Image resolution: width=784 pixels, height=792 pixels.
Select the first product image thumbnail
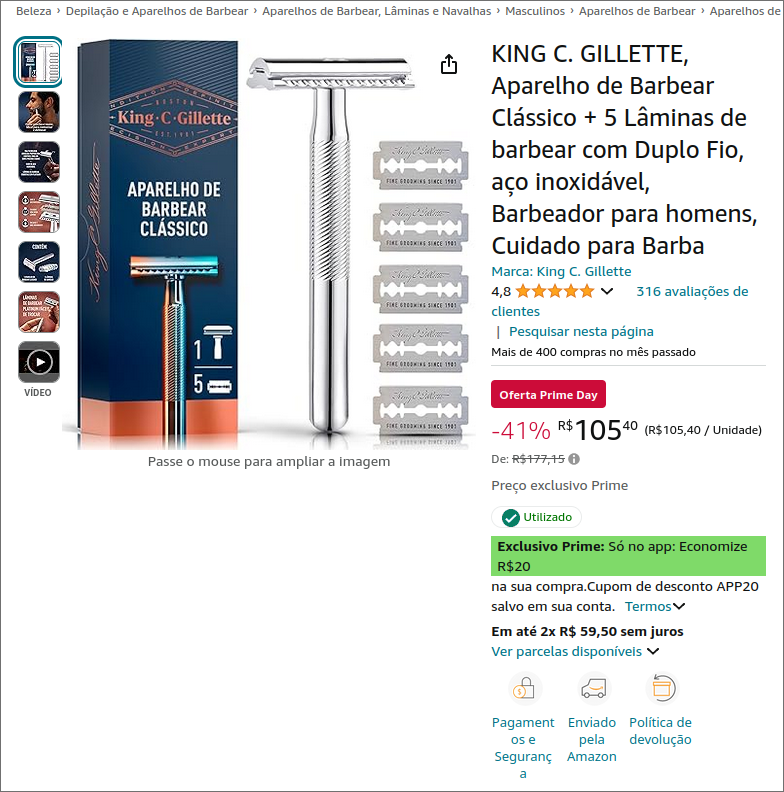coord(38,62)
